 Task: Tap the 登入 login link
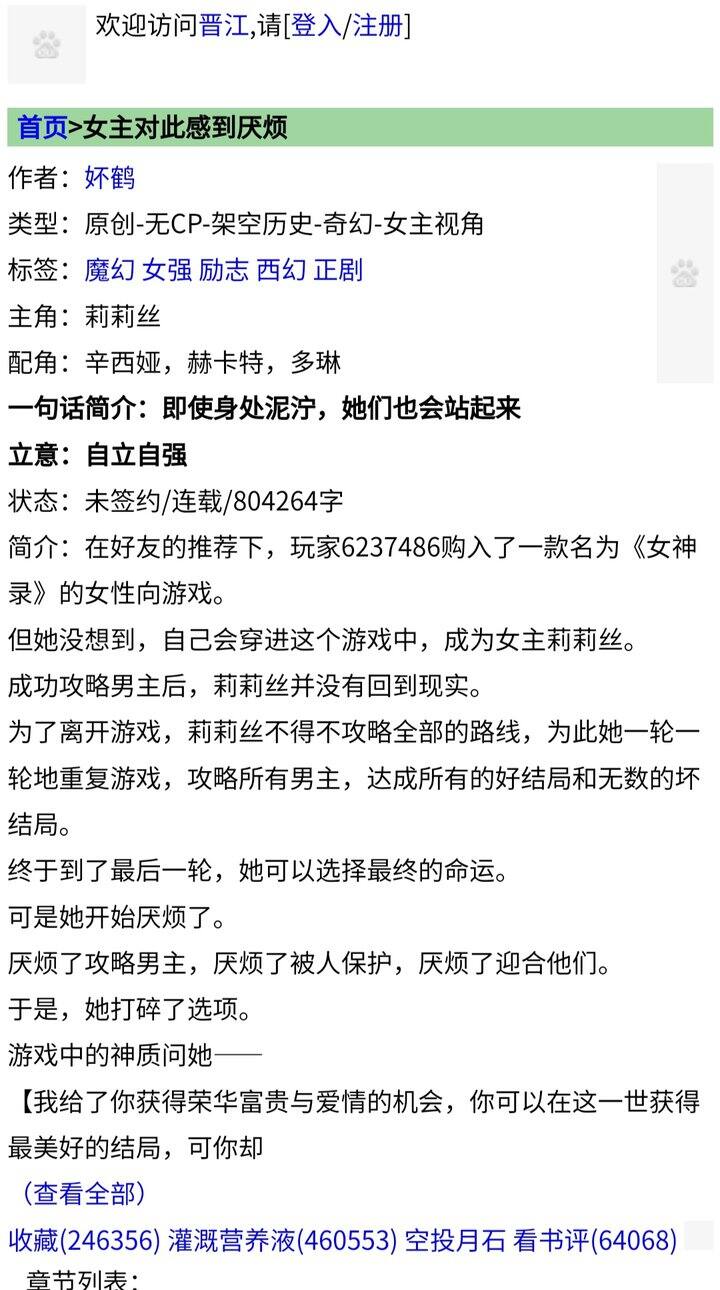click(x=316, y=26)
